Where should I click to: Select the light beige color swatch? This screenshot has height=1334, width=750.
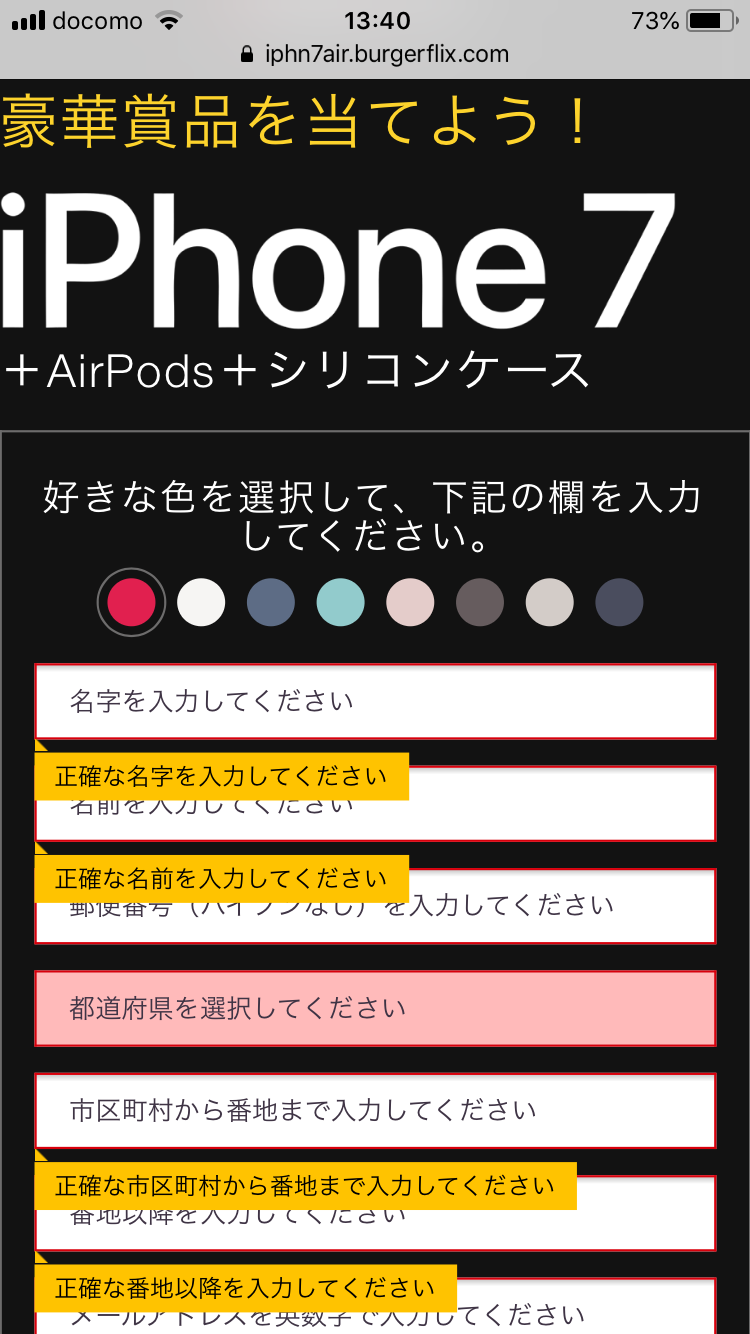[x=550, y=603]
